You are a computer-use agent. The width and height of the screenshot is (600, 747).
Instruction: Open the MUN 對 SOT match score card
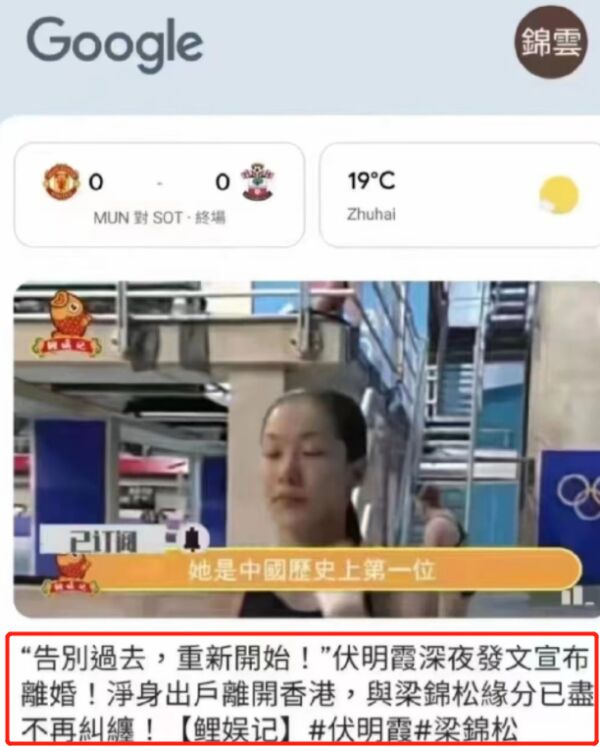click(x=159, y=194)
